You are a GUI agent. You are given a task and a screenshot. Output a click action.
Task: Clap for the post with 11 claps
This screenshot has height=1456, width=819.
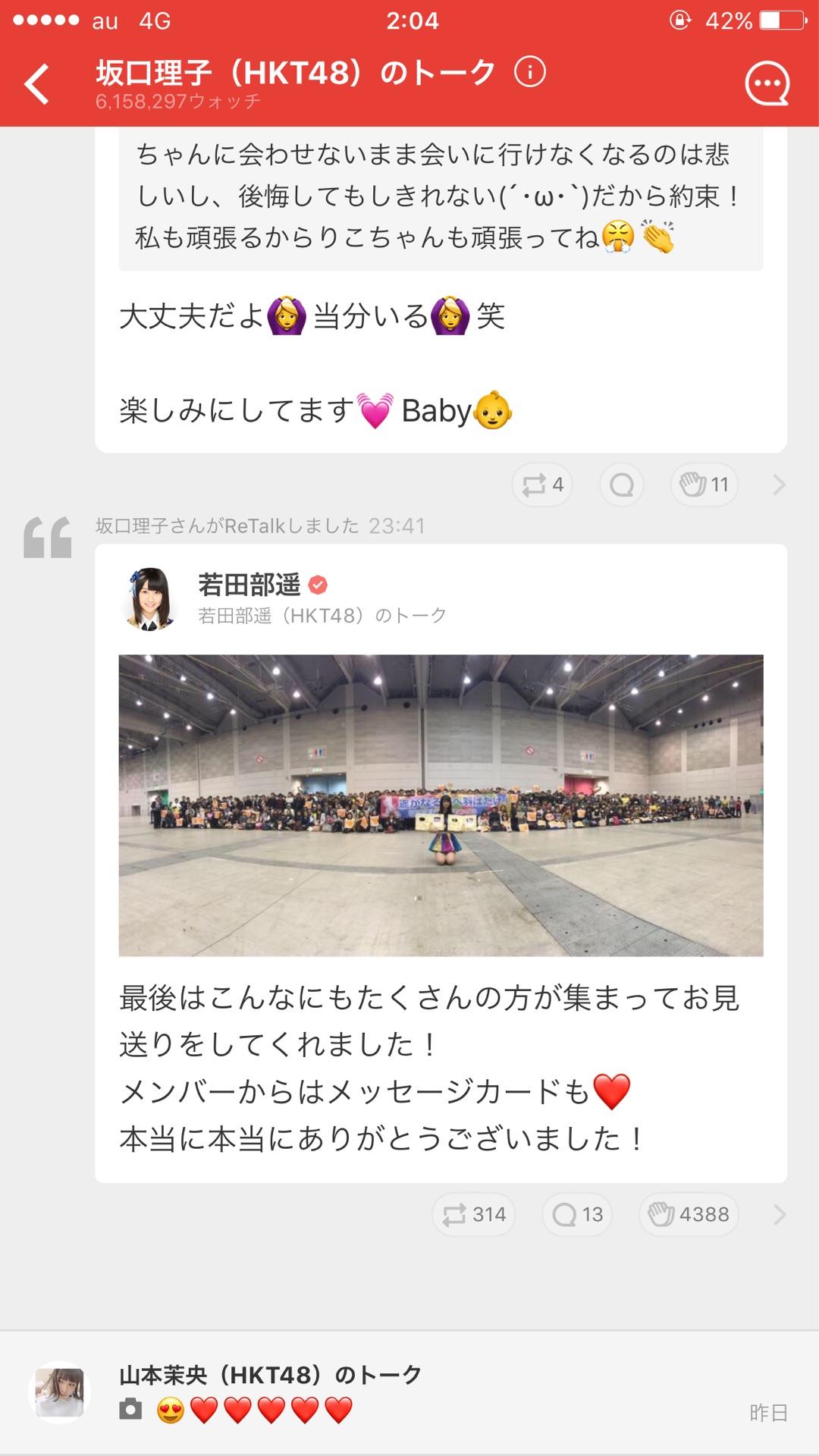coord(704,485)
